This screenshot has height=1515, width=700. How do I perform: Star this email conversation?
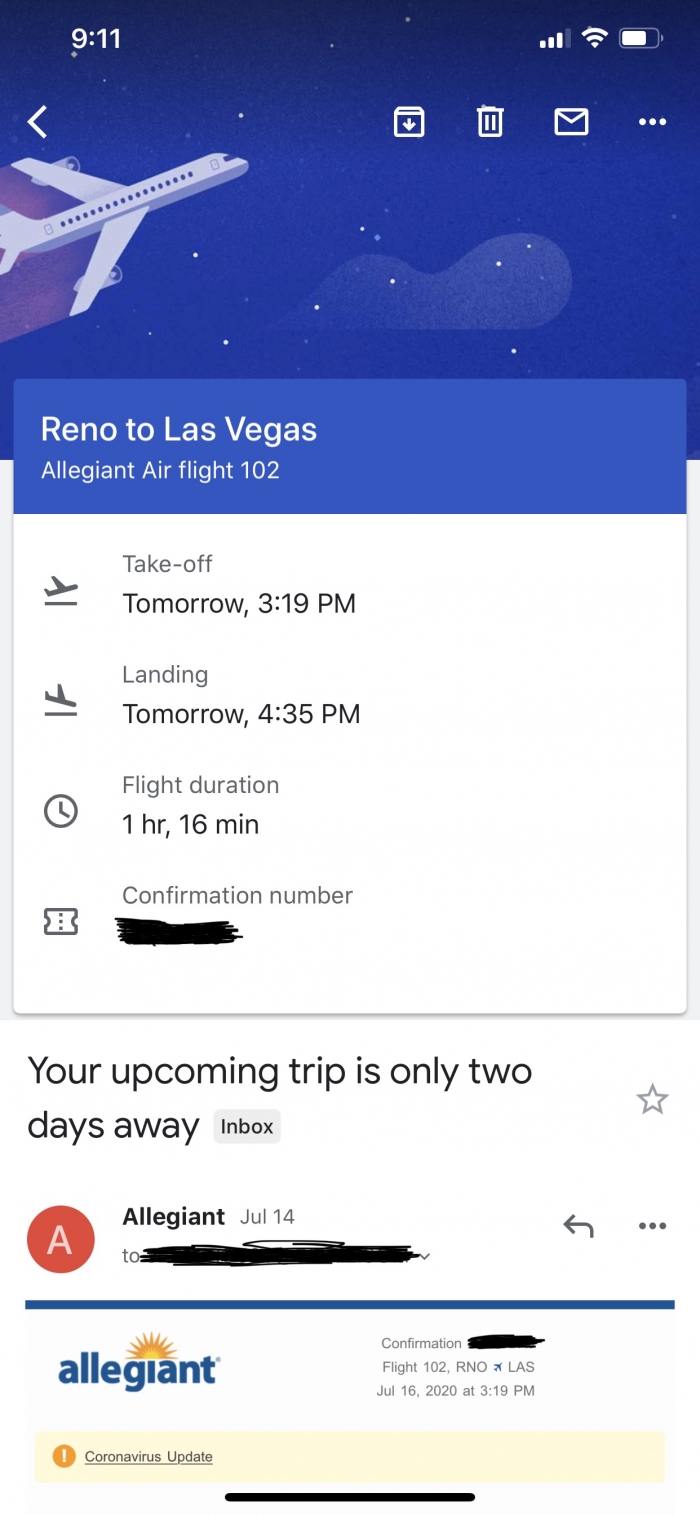(x=652, y=1100)
